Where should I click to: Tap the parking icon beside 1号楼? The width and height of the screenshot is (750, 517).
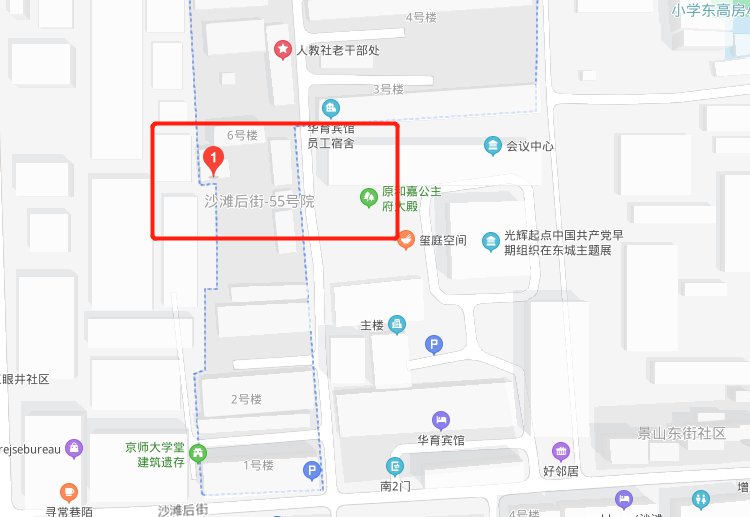312,470
